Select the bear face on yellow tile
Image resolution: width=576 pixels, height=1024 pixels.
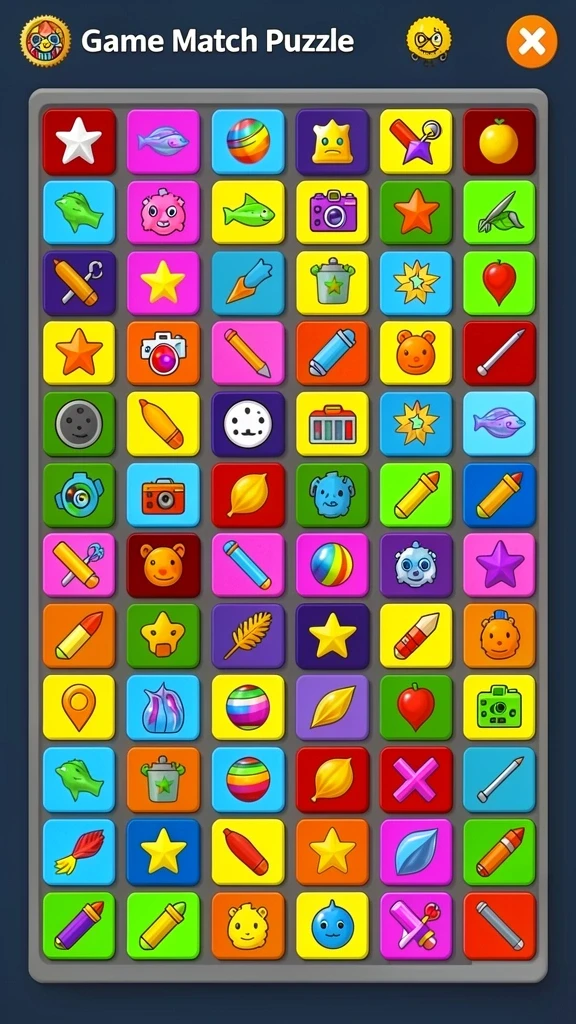pos(416,353)
